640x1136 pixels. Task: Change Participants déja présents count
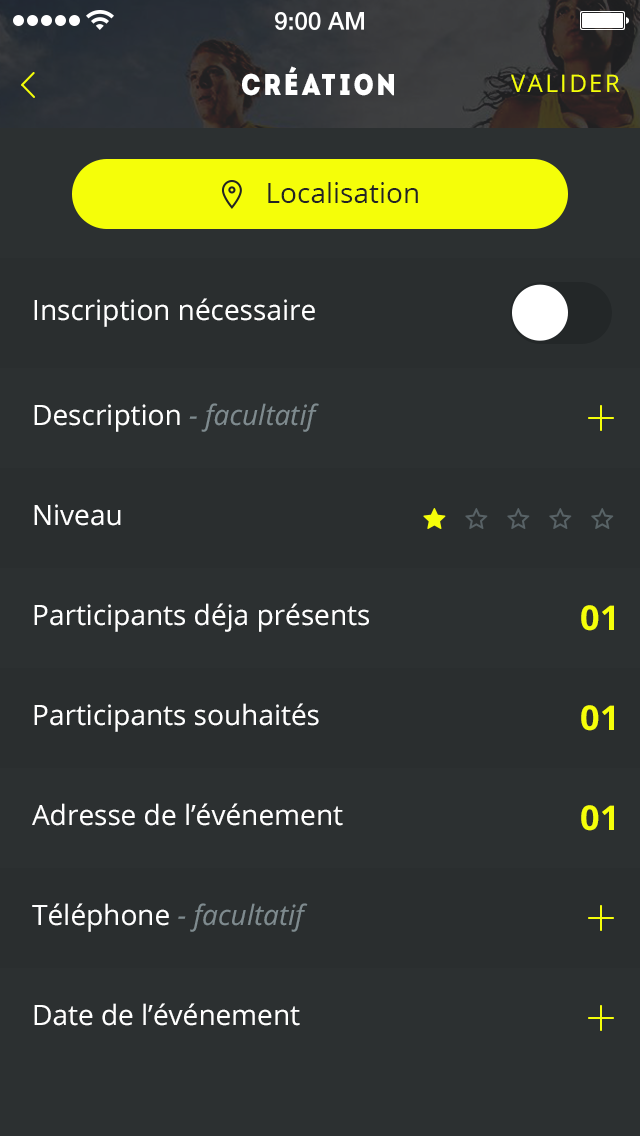point(598,618)
